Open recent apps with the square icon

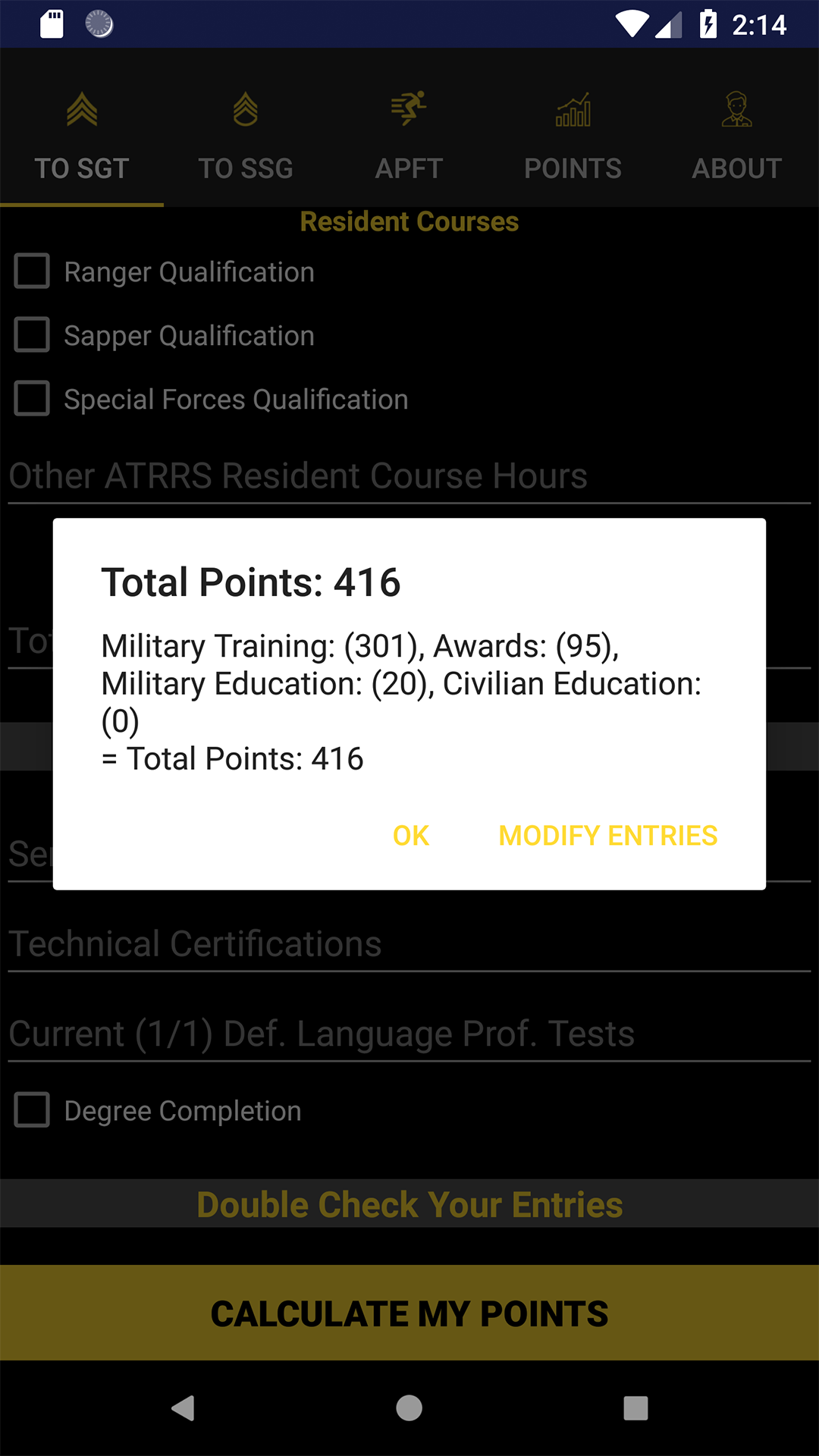pos(635,1409)
